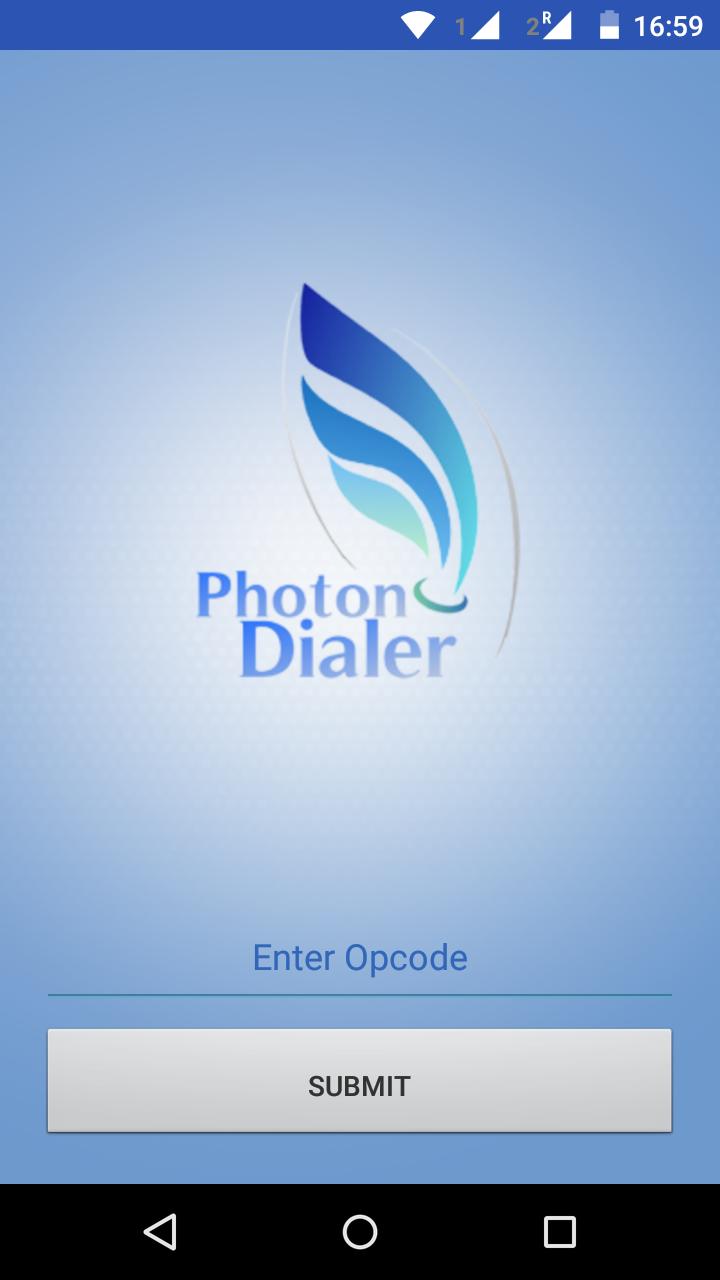
Task: Tap the clock showing 16:59
Action: coord(672,24)
